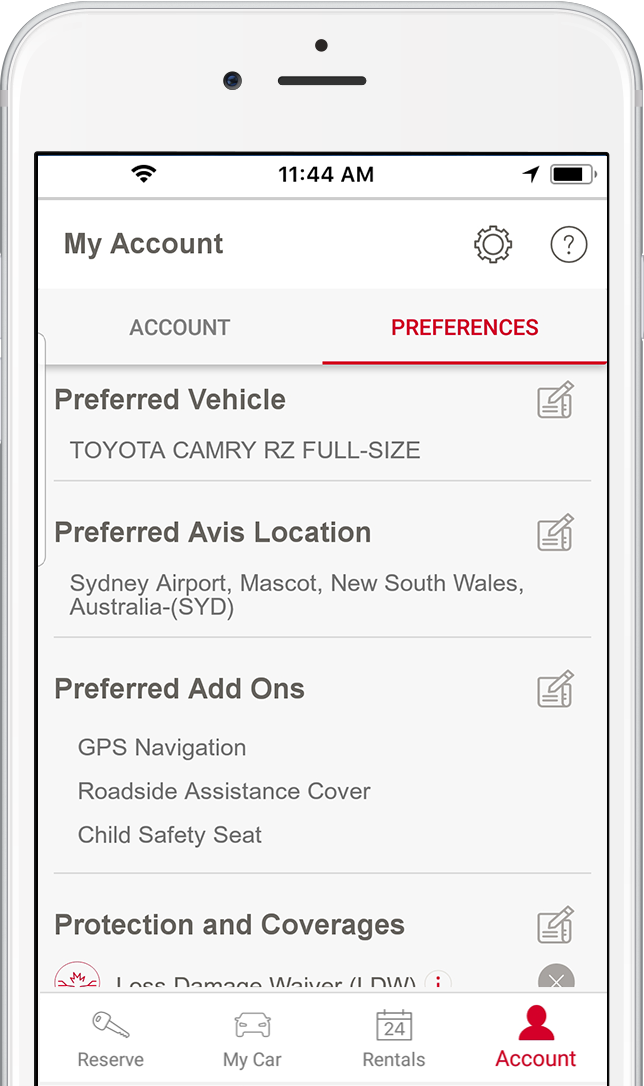The width and height of the screenshot is (644, 1086).
Task: Edit the Preferred Vehicle
Action: click(555, 400)
